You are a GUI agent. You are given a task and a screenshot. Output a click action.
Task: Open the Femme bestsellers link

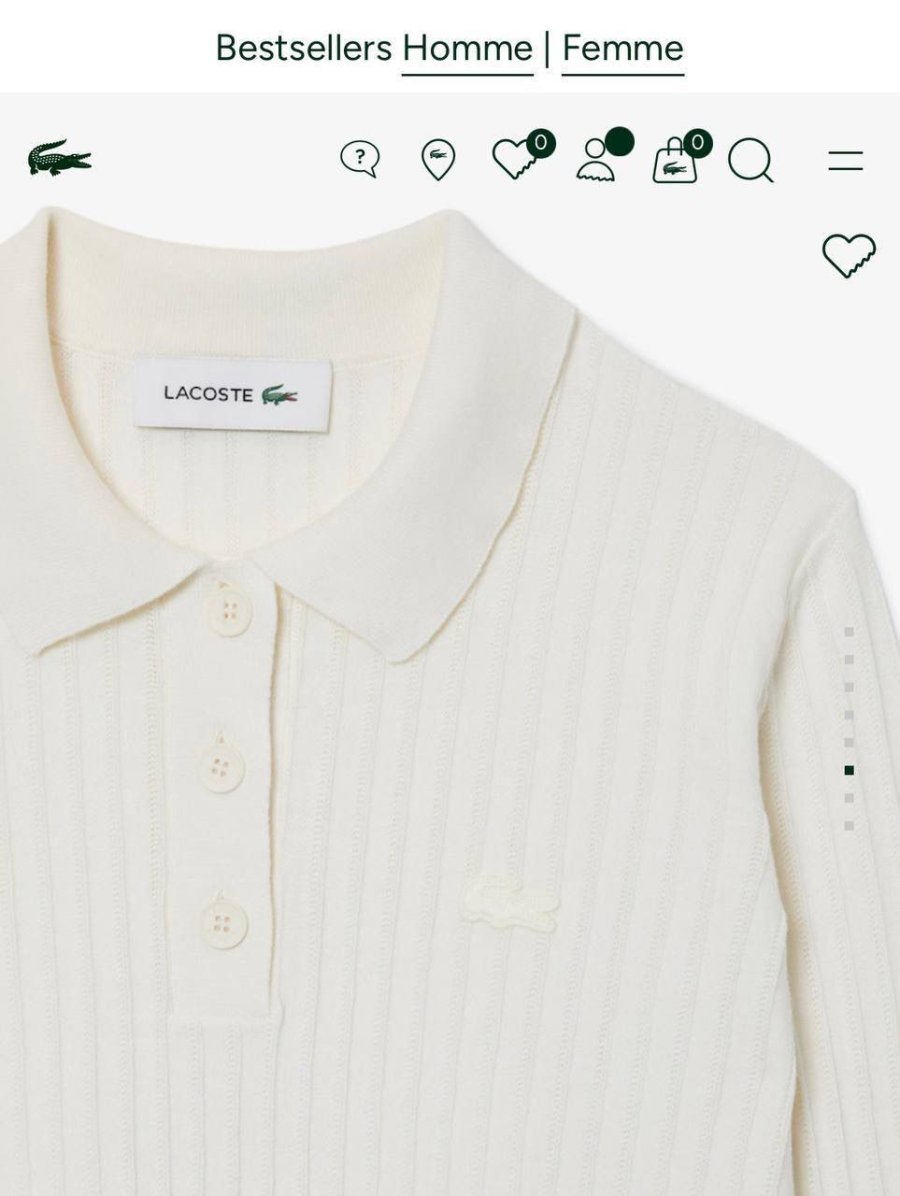coord(622,48)
